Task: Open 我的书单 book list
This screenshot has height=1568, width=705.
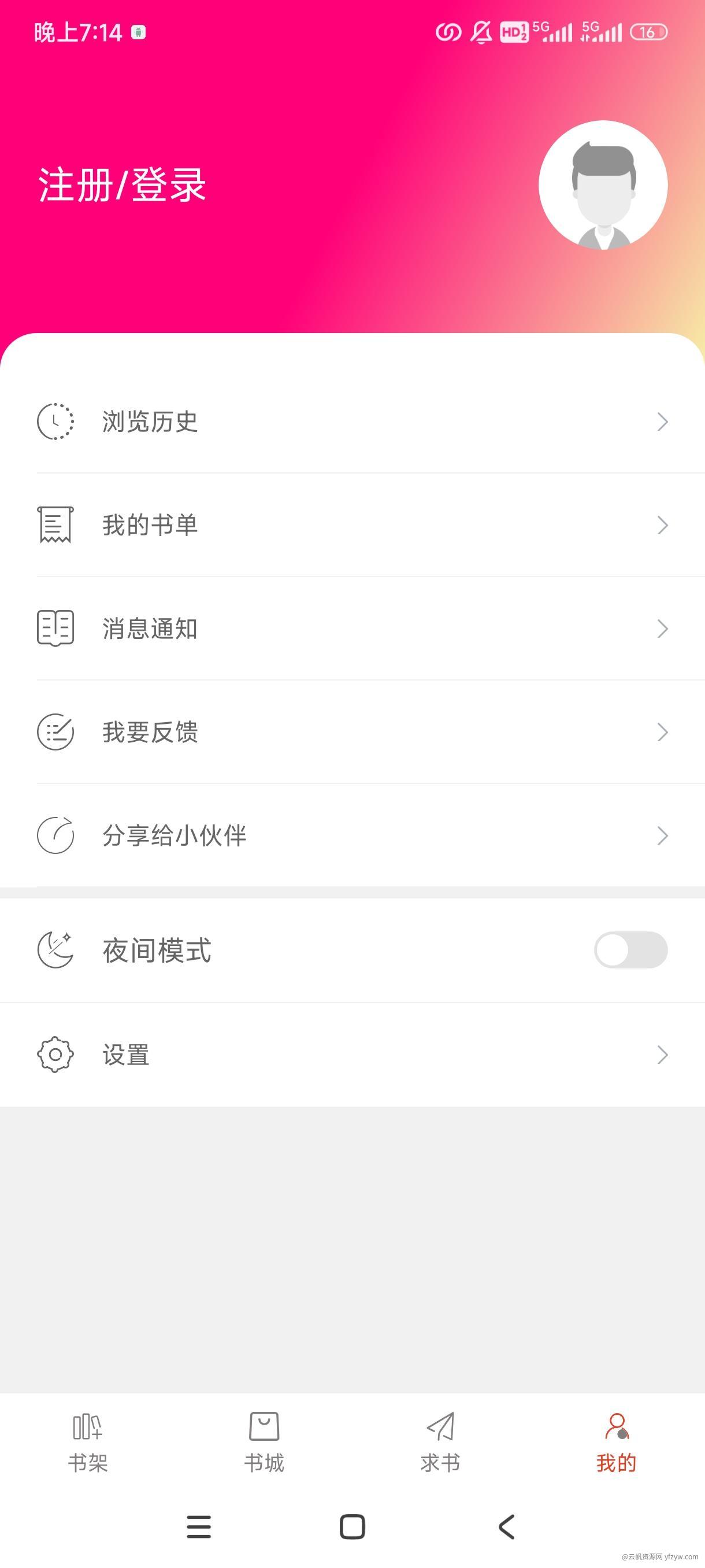Action: [352, 525]
